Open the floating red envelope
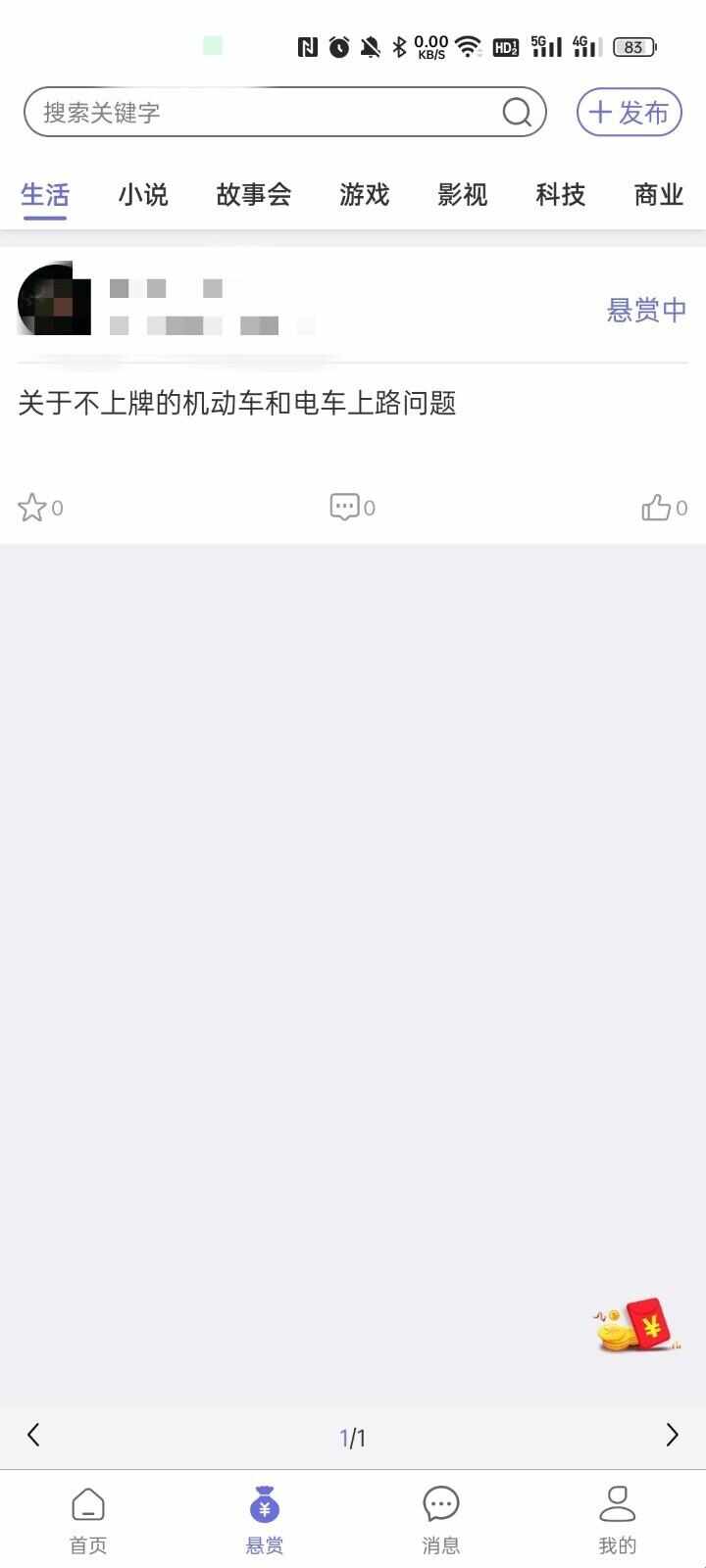706x1568 pixels. (x=637, y=1325)
